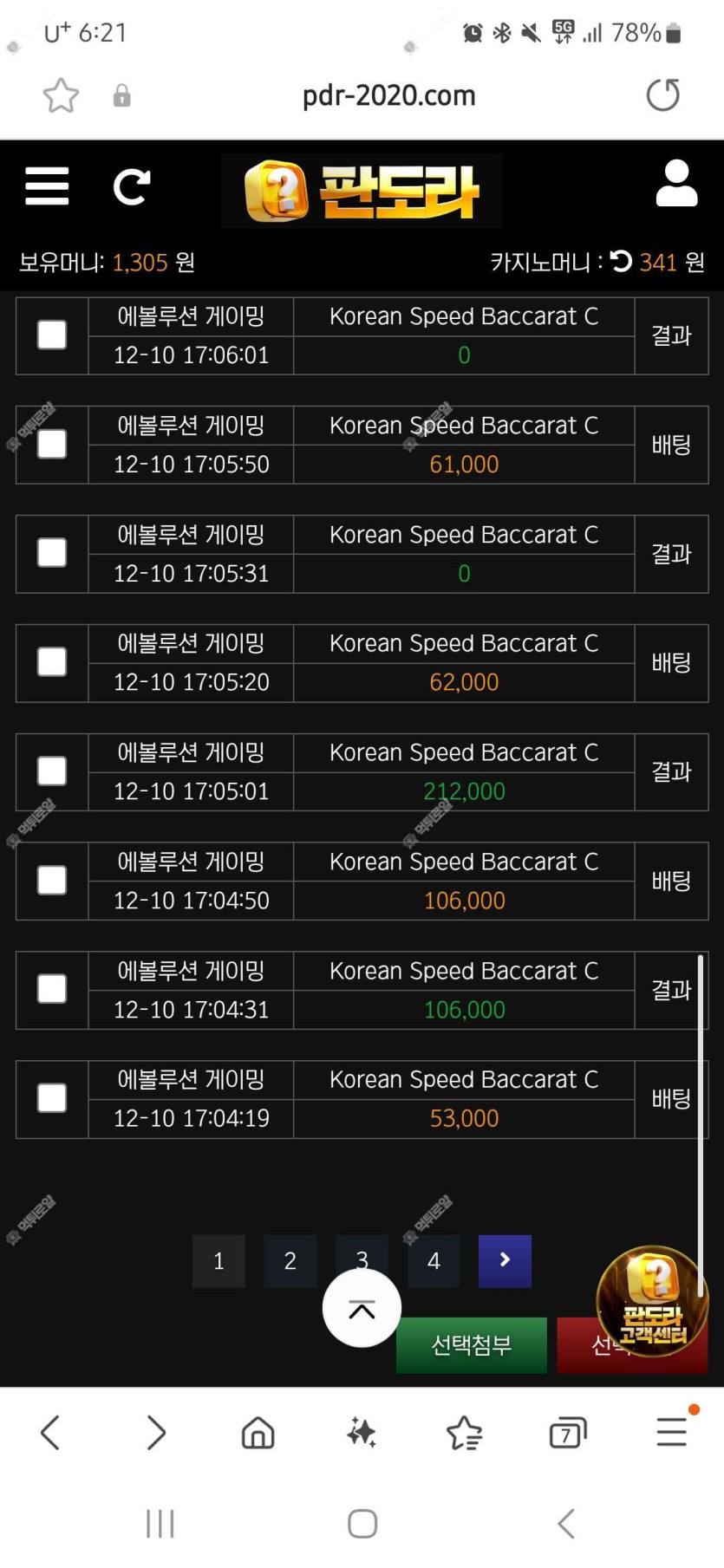Bookmark this page with the star icon
The width and height of the screenshot is (724, 1568).
(x=61, y=95)
